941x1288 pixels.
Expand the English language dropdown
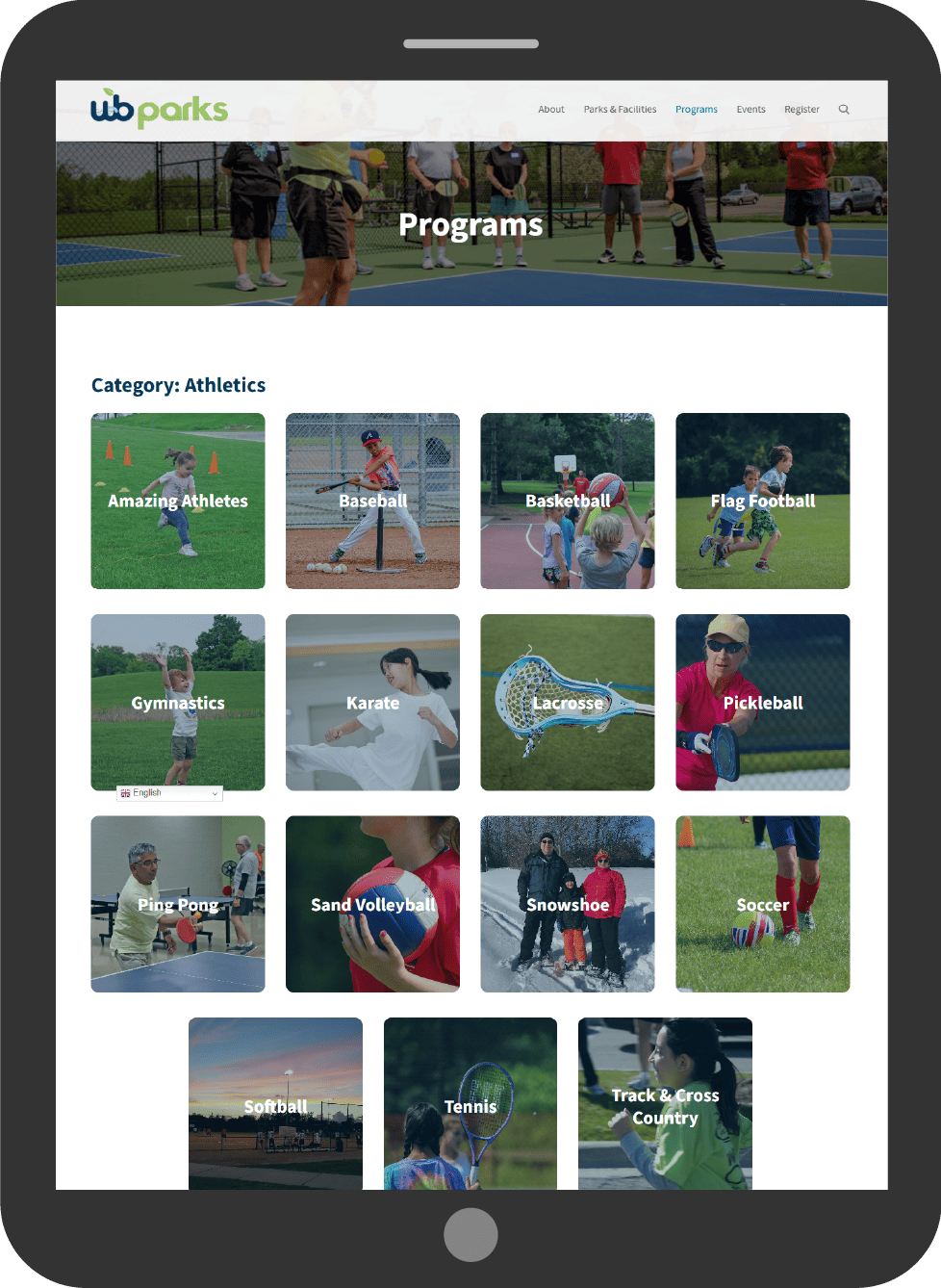point(169,793)
